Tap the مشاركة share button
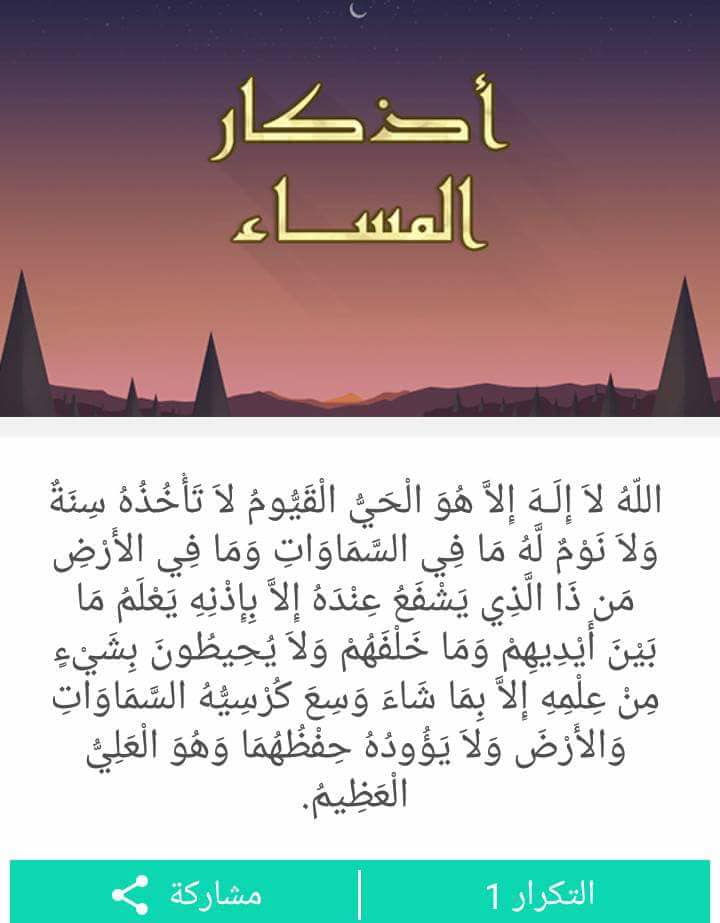720x923 pixels. click(184, 892)
